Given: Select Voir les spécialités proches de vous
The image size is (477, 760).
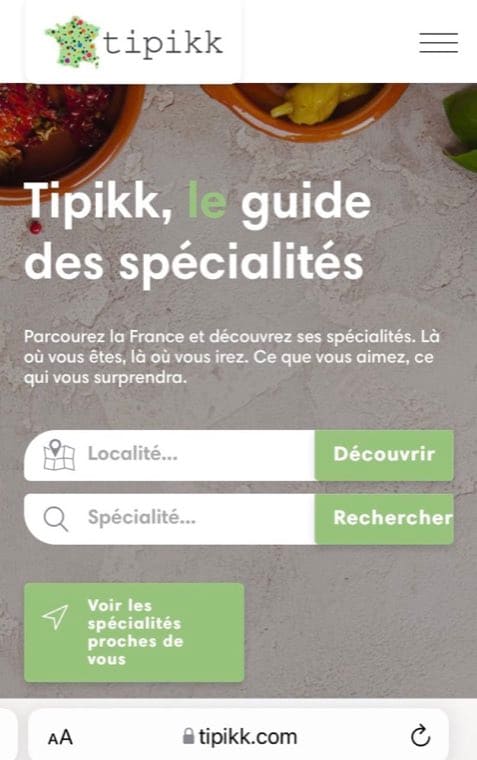Looking at the screenshot, I should pos(134,633).
